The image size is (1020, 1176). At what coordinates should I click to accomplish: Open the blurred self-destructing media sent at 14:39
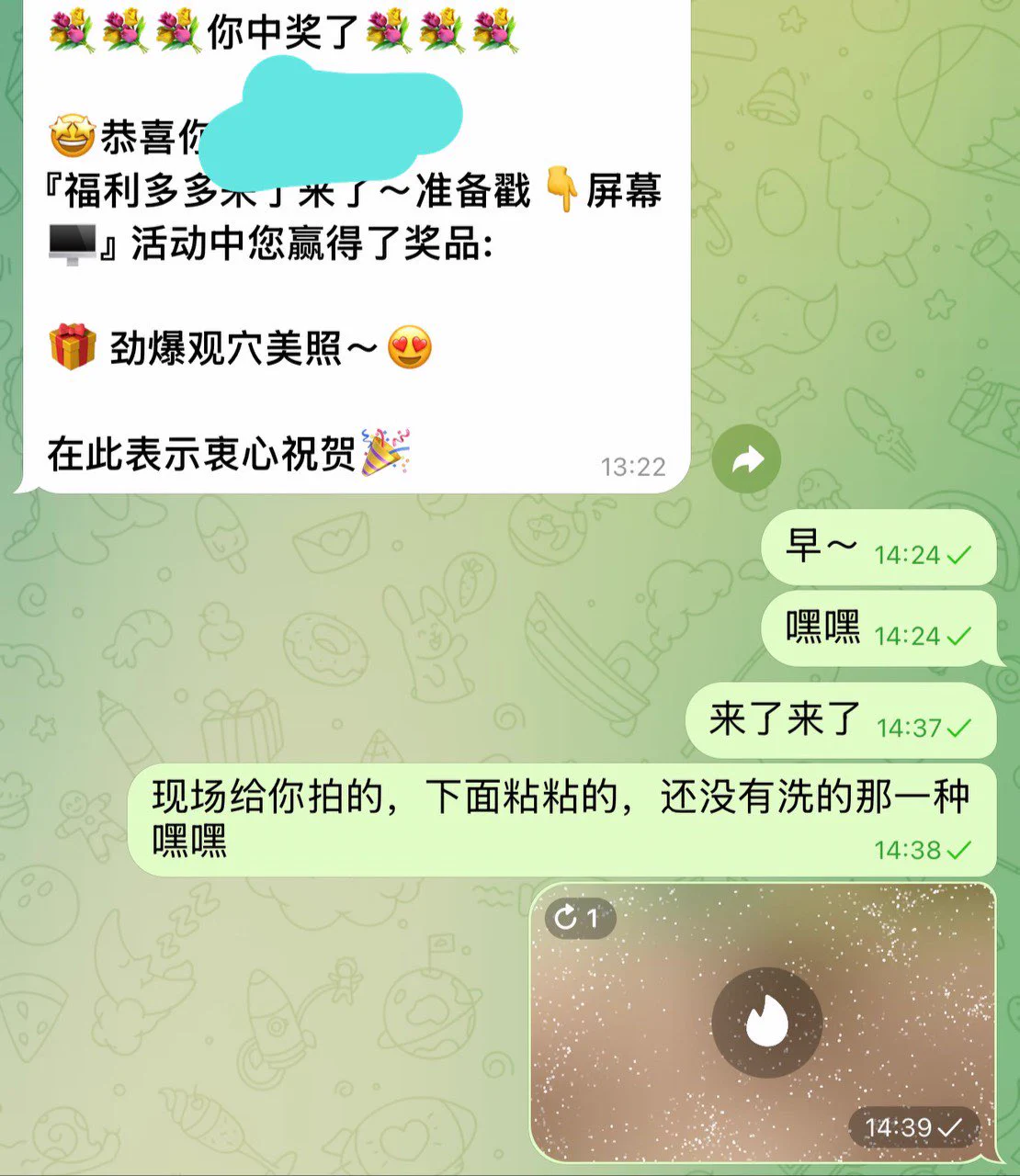pos(766,1022)
